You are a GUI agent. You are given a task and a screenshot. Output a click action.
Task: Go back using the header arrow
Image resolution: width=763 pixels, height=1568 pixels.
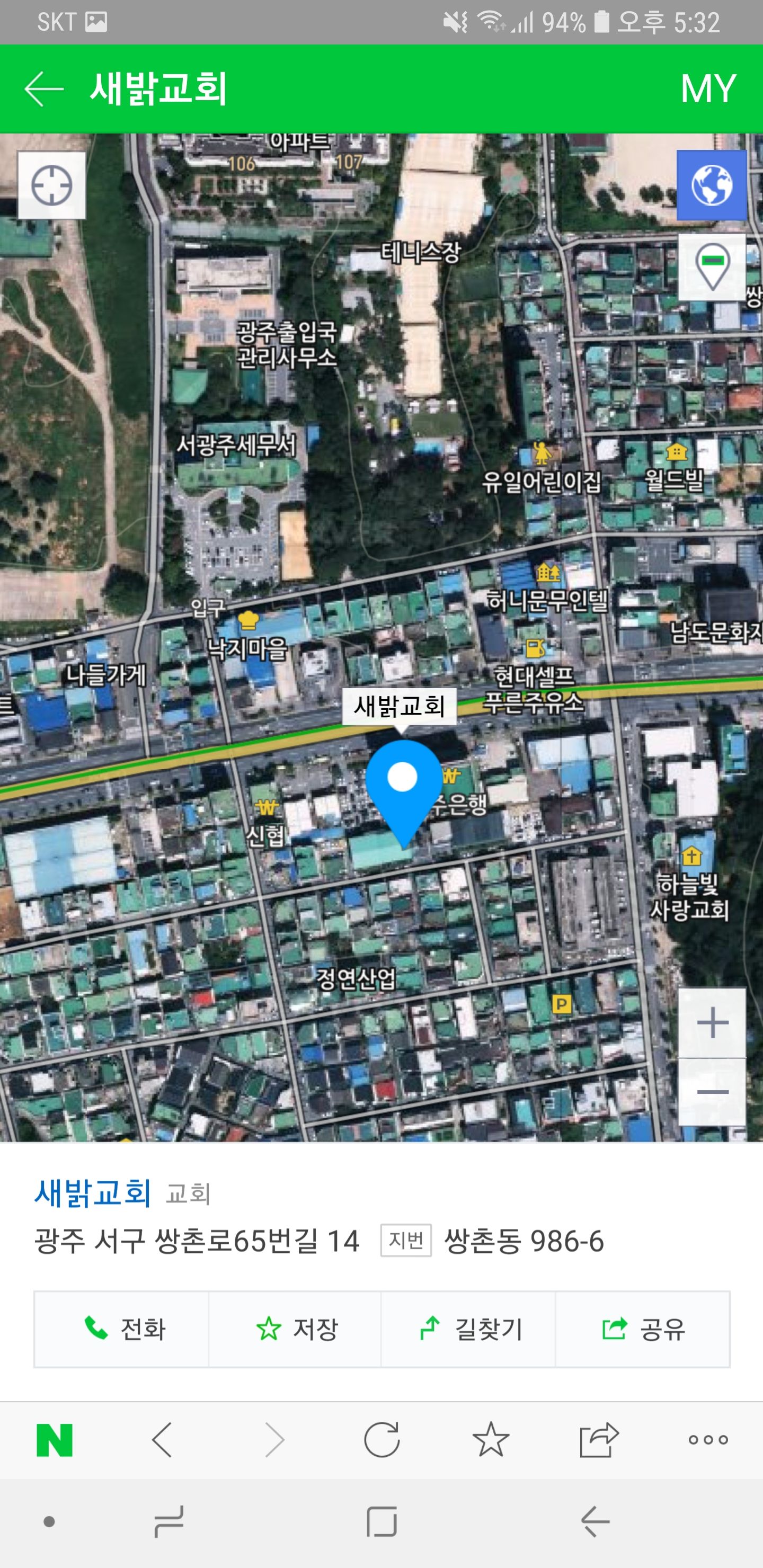click(44, 89)
